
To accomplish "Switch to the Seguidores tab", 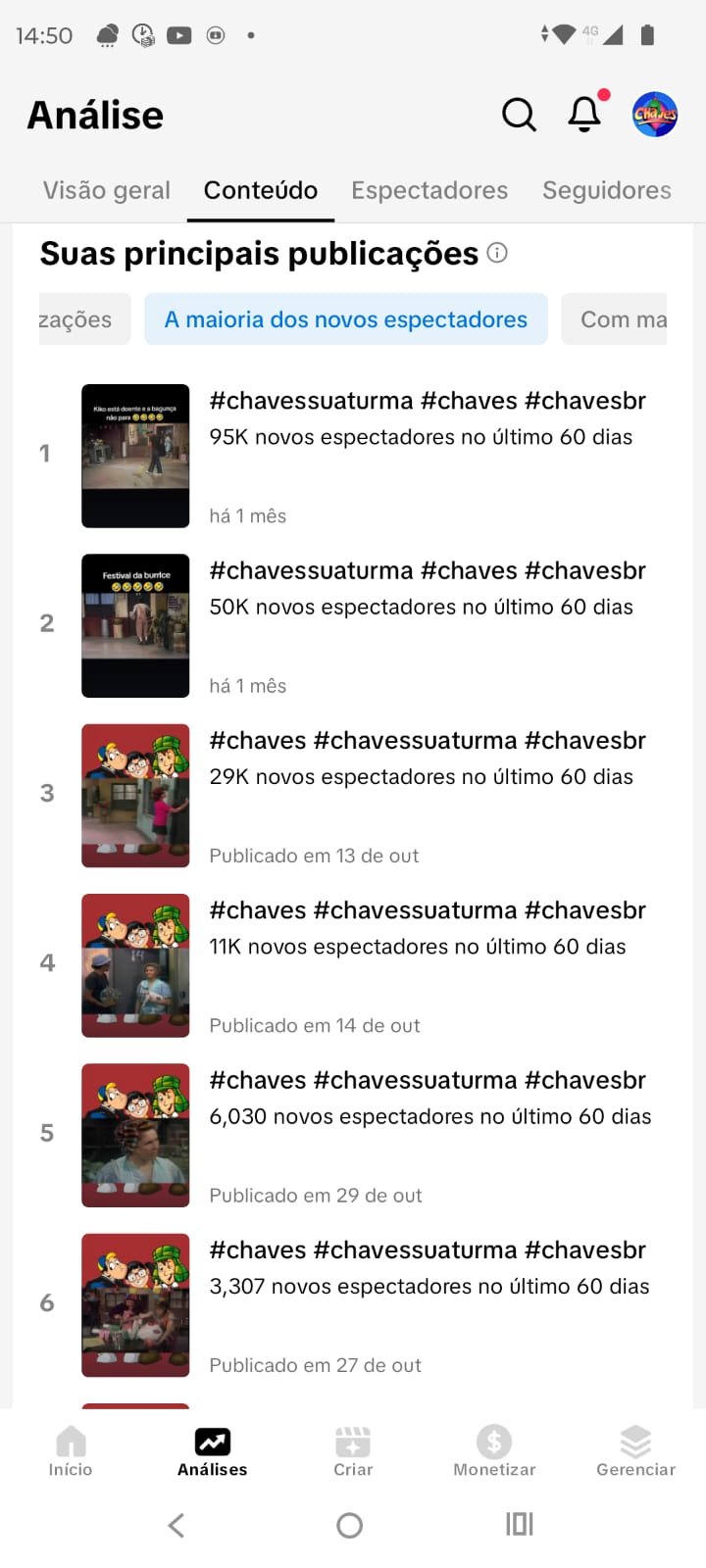I will (606, 190).
